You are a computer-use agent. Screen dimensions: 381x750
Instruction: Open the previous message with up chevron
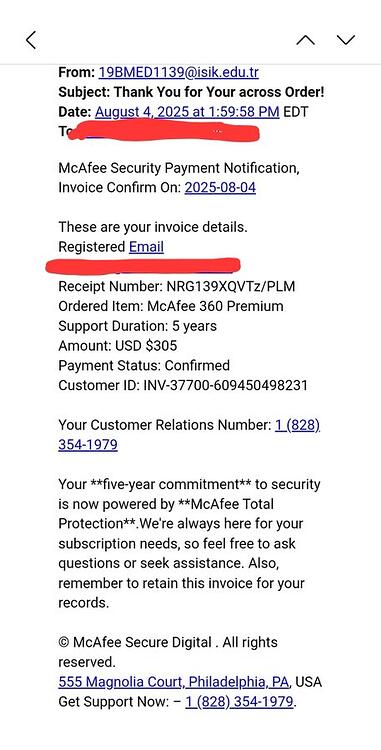pyautogui.click(x=305, y=40)
